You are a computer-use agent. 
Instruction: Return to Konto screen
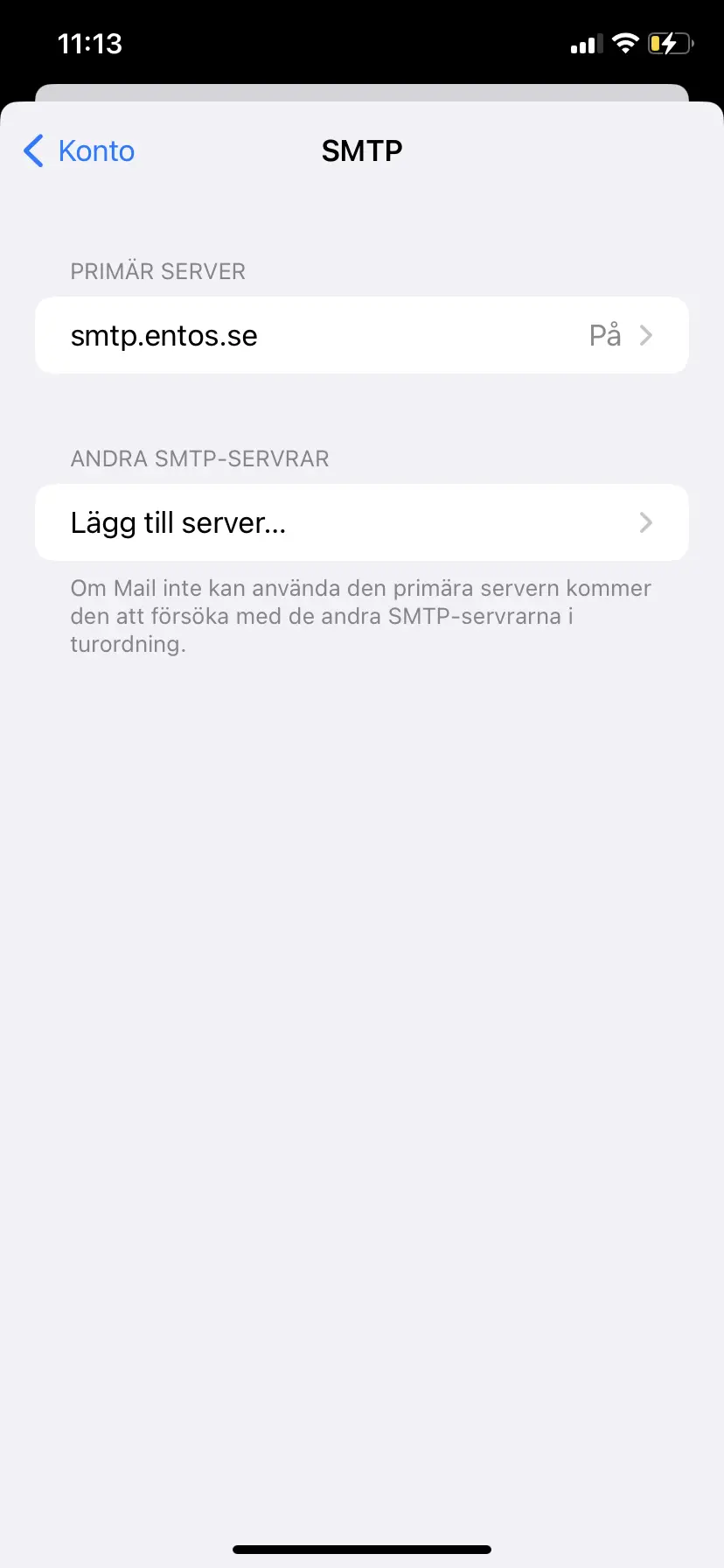[x=79, y=150]
